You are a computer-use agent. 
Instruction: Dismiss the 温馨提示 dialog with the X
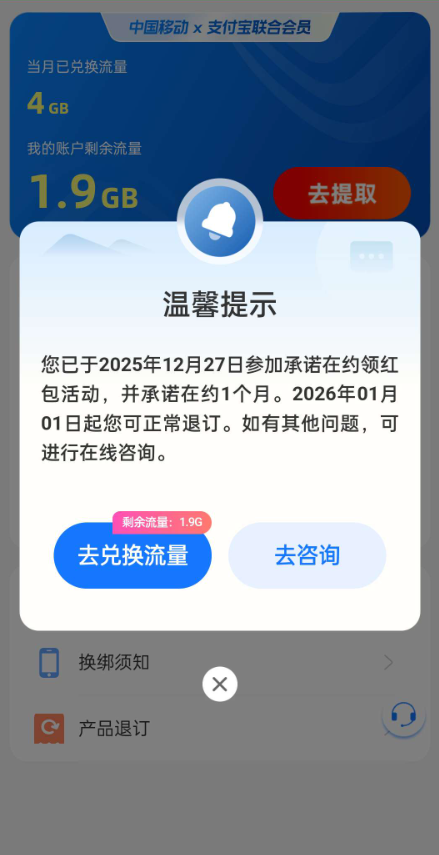coord(220,684)
